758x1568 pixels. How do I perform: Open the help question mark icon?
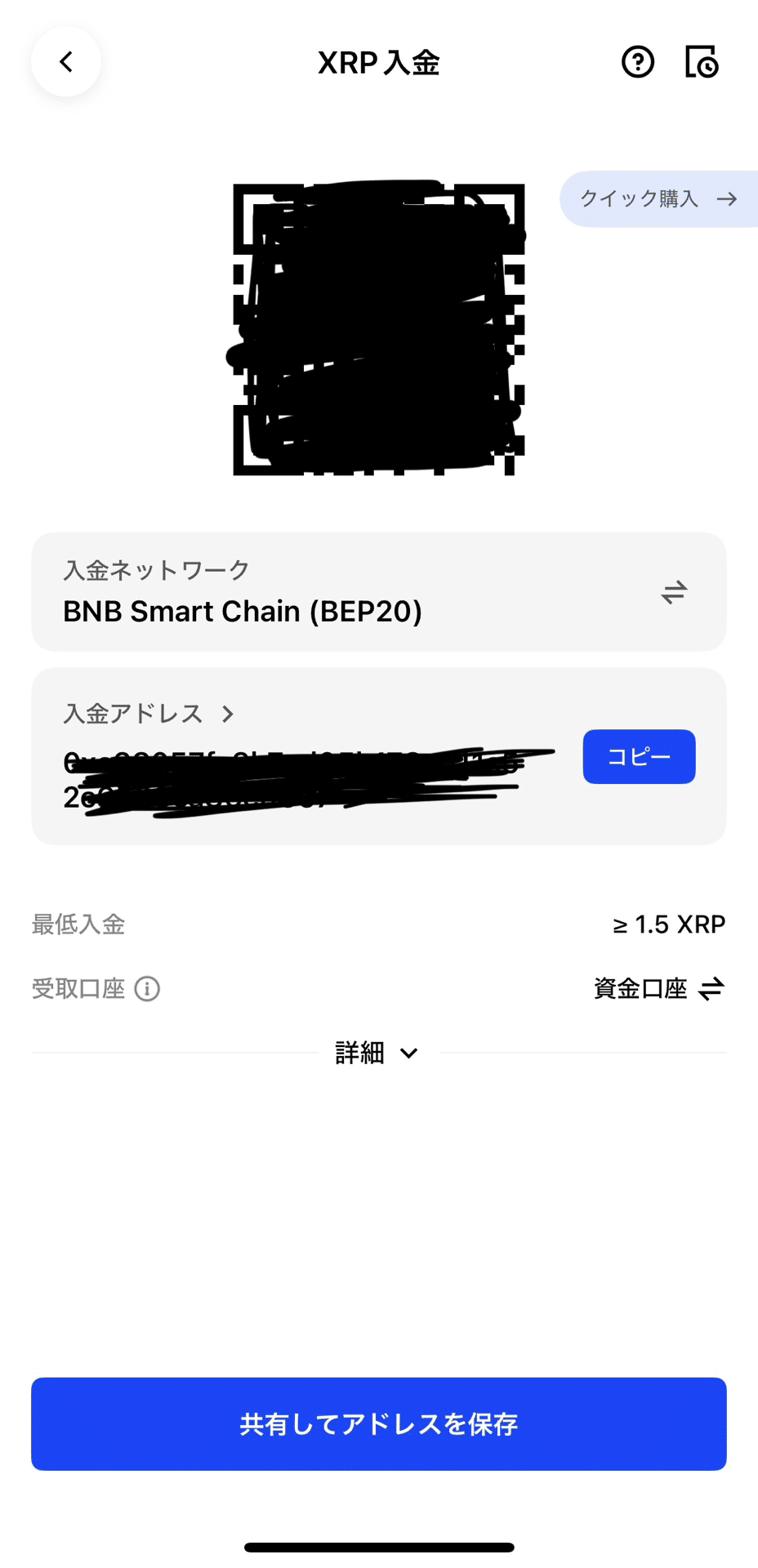click(637, 61)
